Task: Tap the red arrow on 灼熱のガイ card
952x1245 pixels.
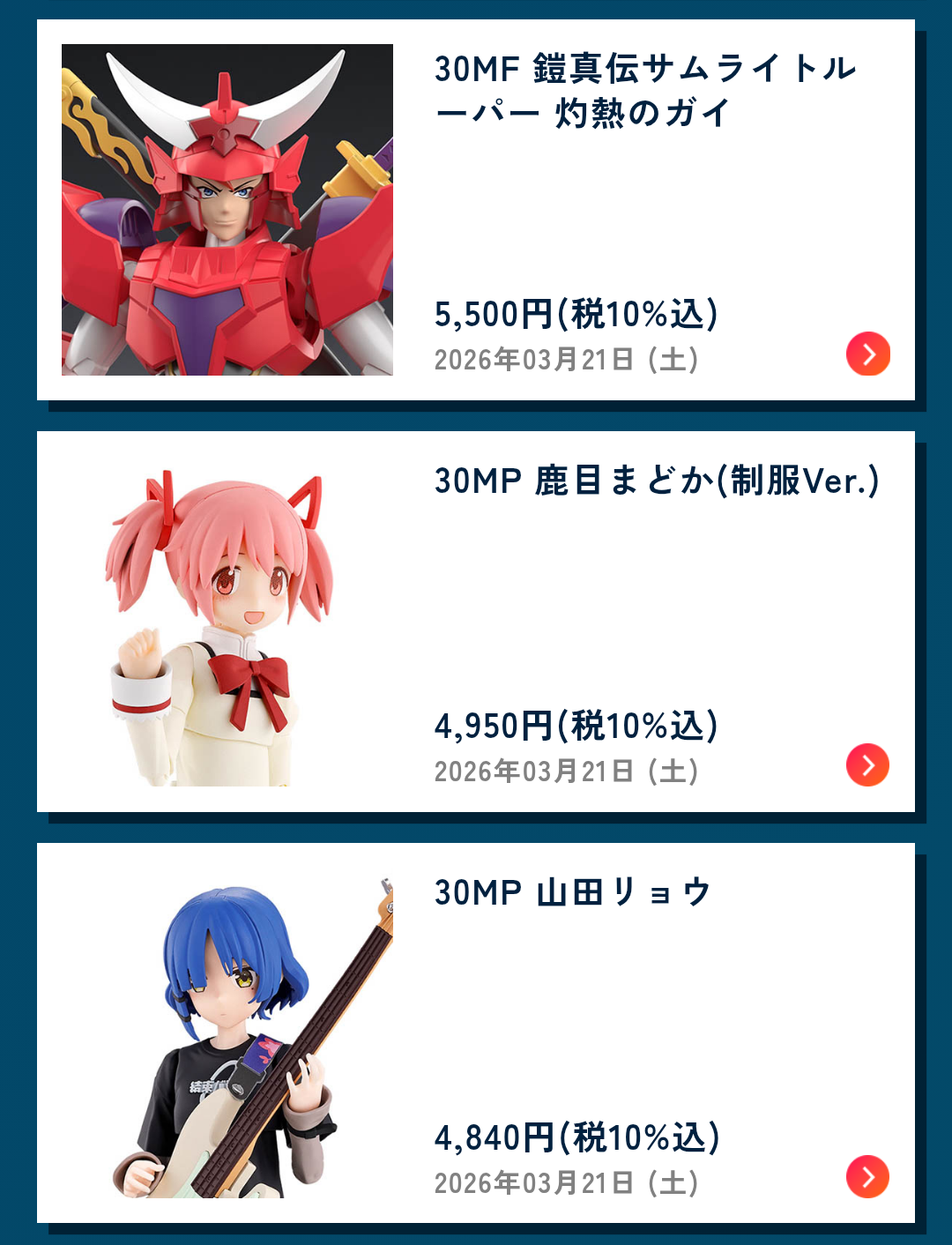Action: [x=868, y=354]
